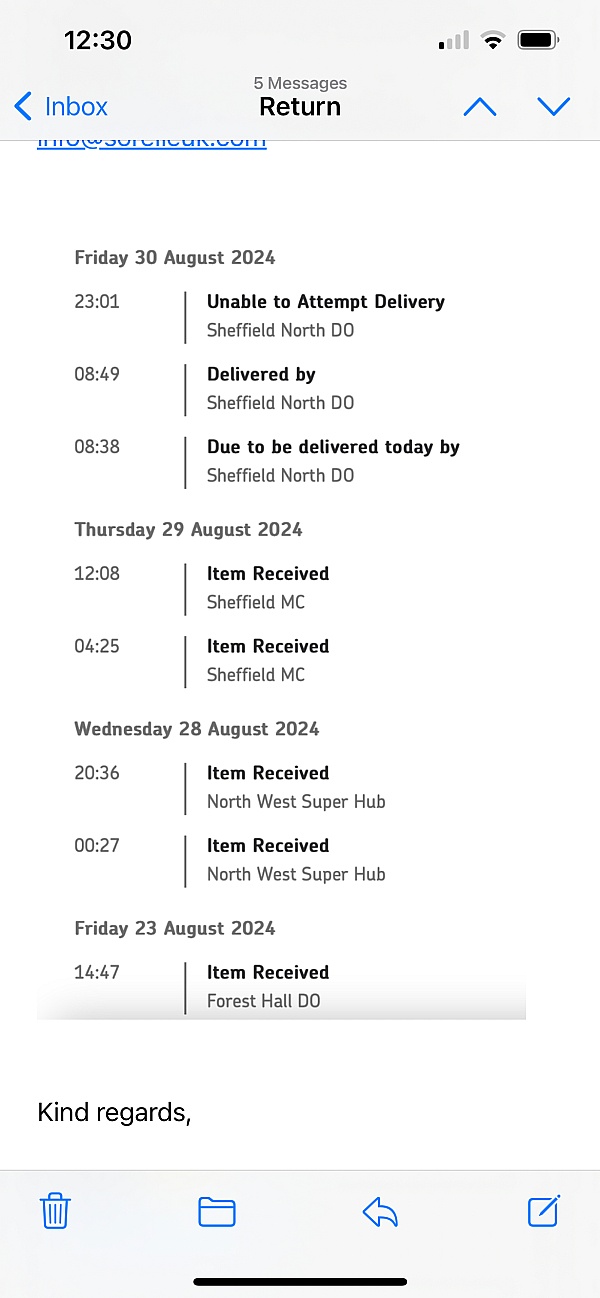The width and height of the screenshot is (600, 1298).
Task: Open the partially visible email address link
Action: click(152, 142)
